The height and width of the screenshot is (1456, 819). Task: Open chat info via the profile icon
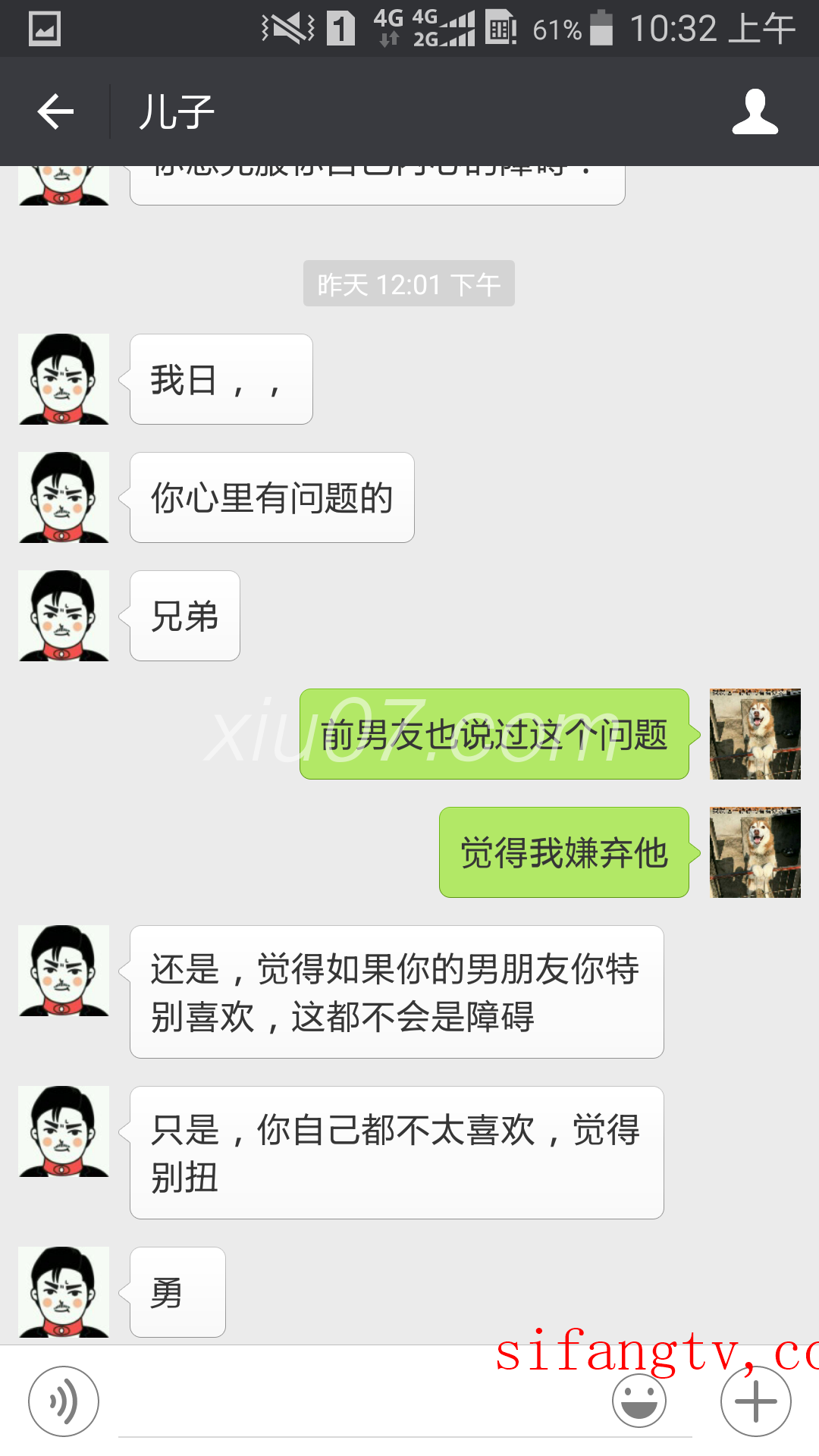tap(755, 111)
